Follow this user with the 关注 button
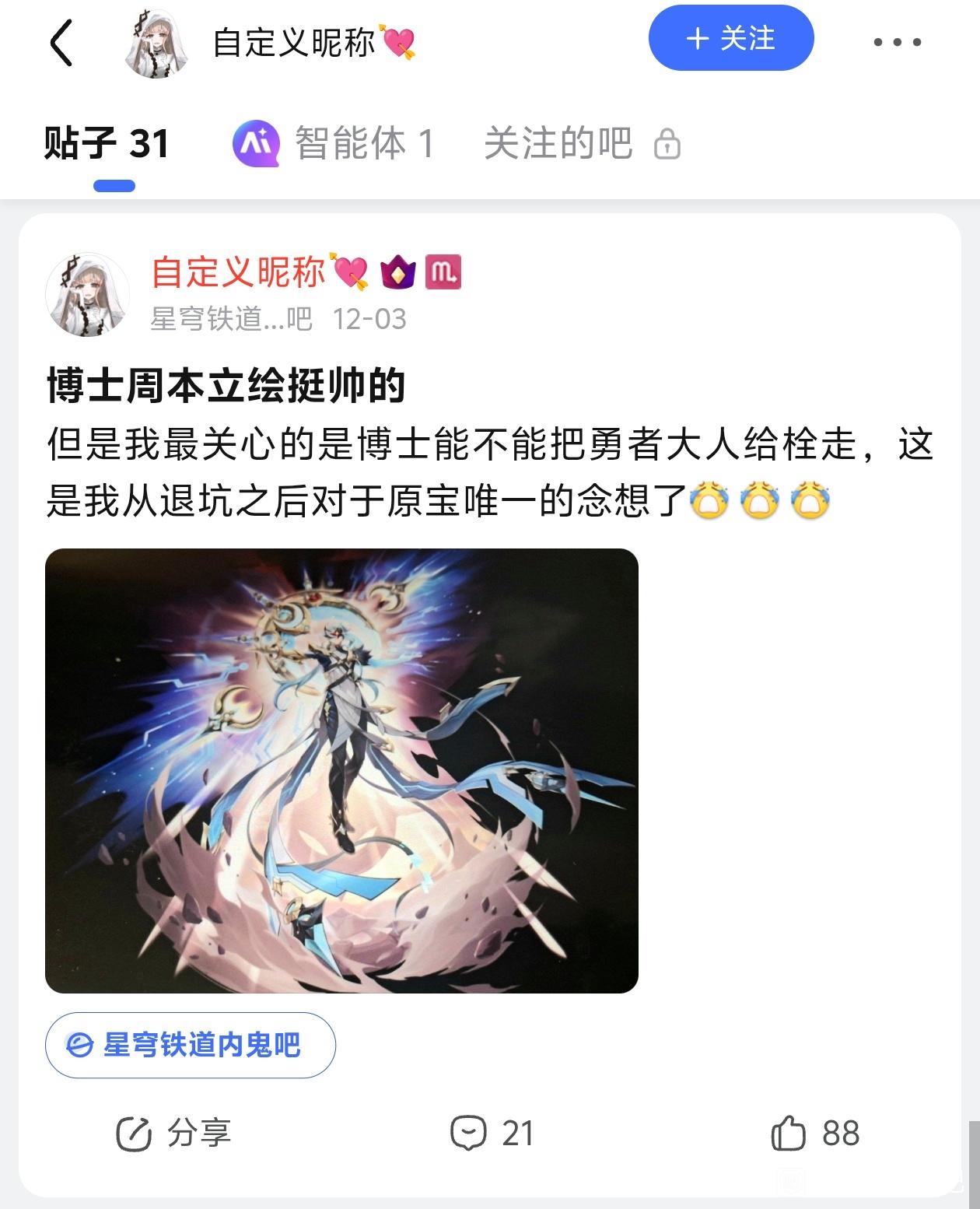Screen dimensions: 980x1209 [x=730, y=38]
